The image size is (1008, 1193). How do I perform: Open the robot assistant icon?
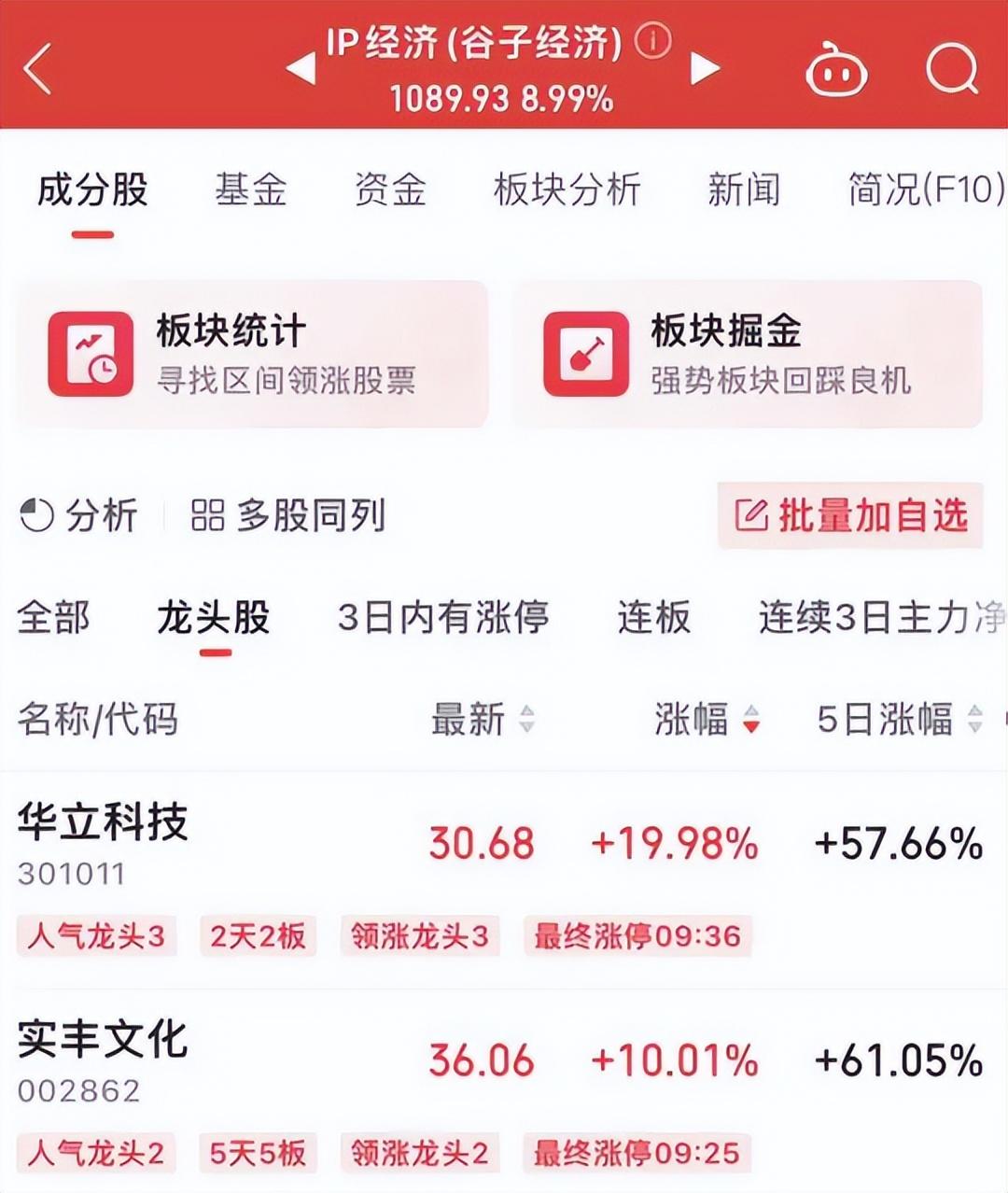(836, 70)
